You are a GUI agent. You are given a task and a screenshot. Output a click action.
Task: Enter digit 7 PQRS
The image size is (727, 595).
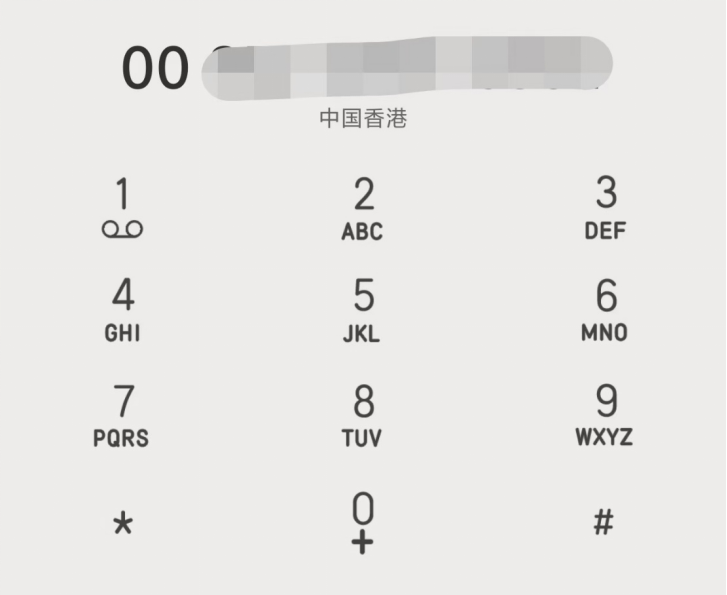tap(122, 414)
